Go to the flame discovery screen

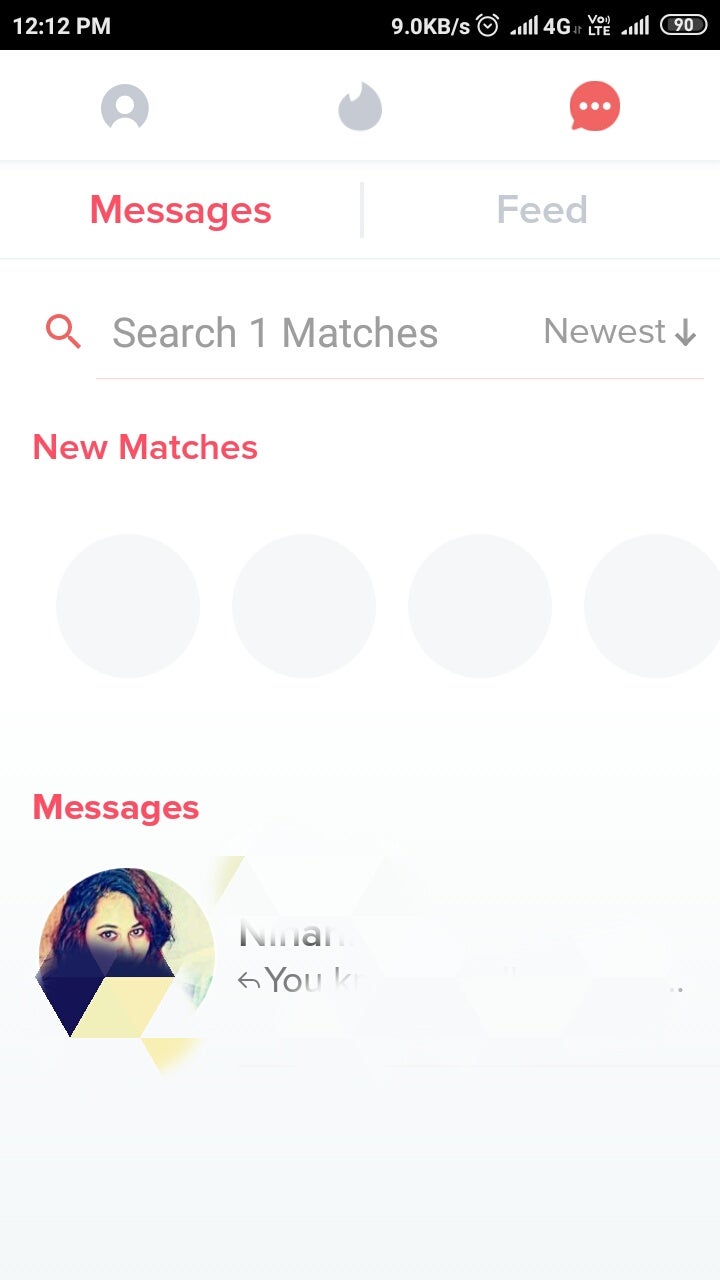click(360, 107)
